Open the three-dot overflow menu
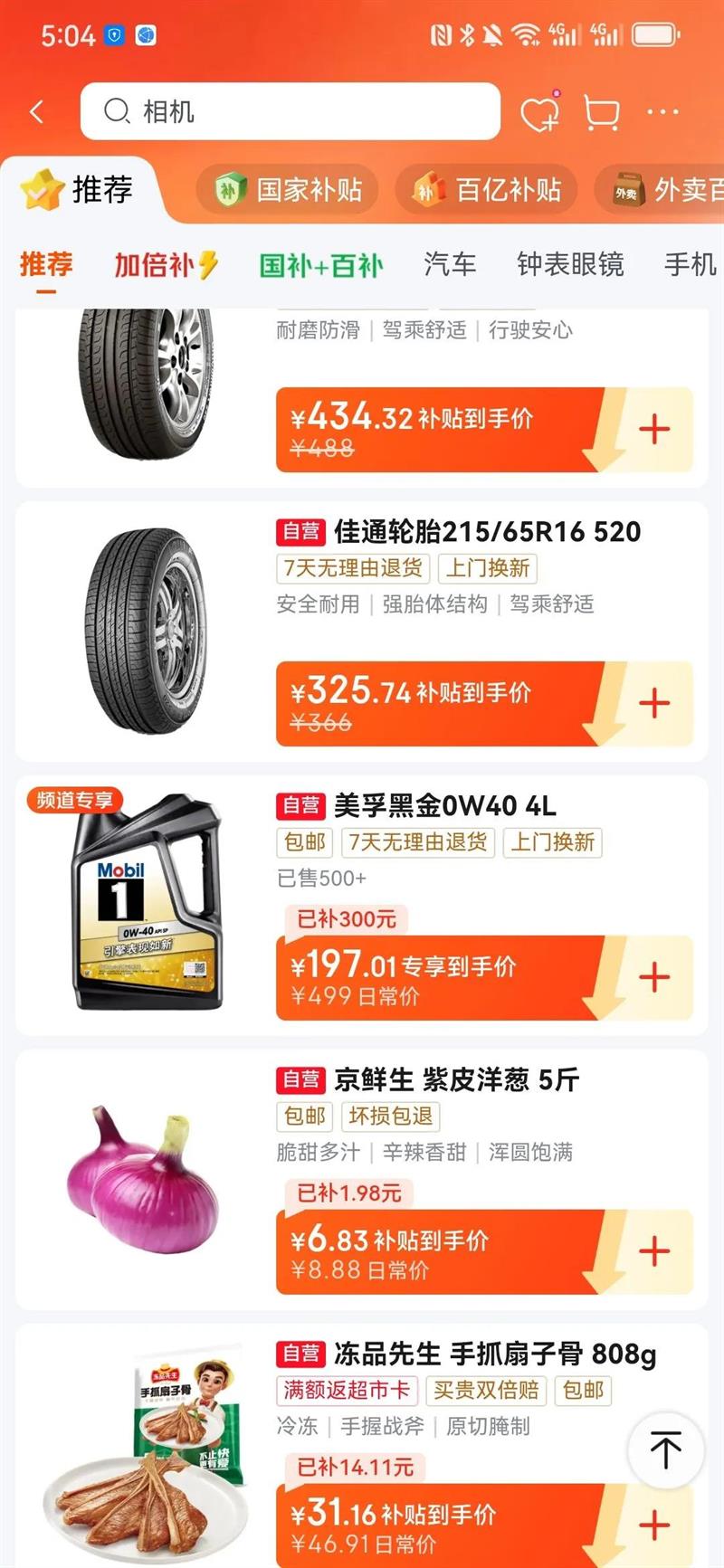The width and height of the screenshot is (724, 1568). point(662,112)
